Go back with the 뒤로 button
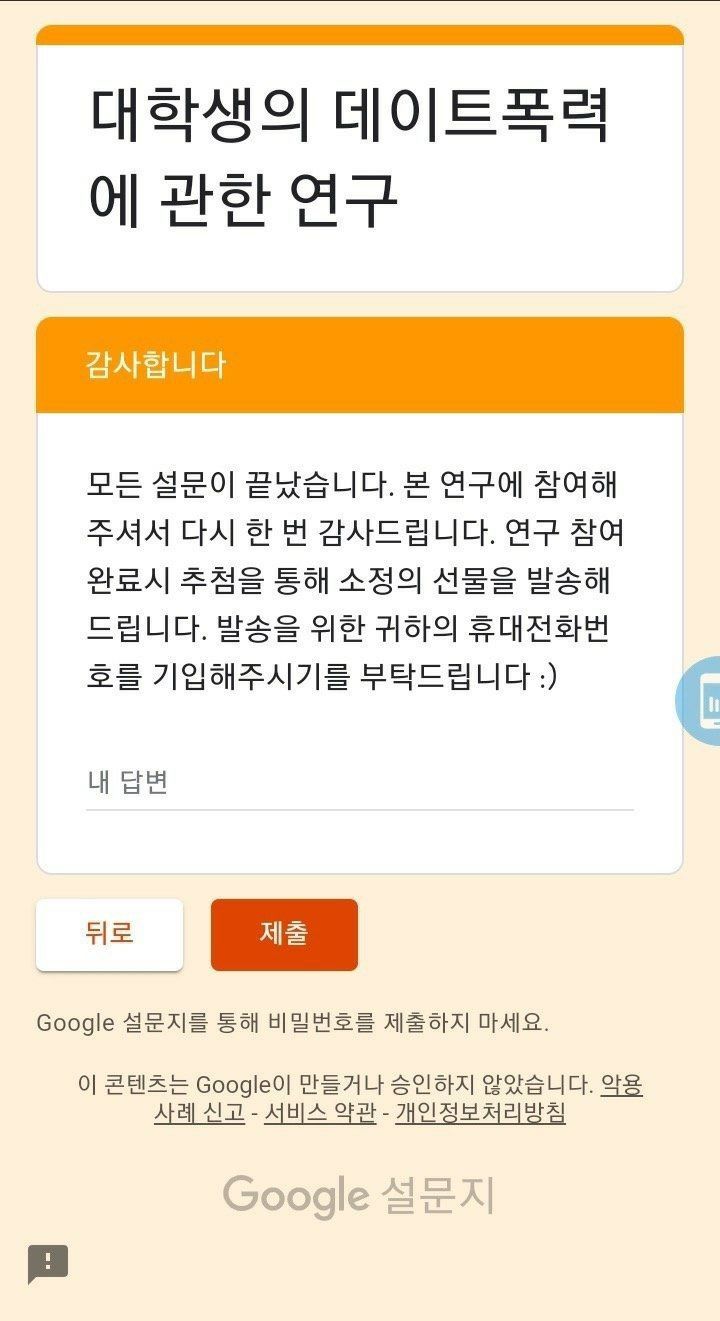 (x=110, y=934)
